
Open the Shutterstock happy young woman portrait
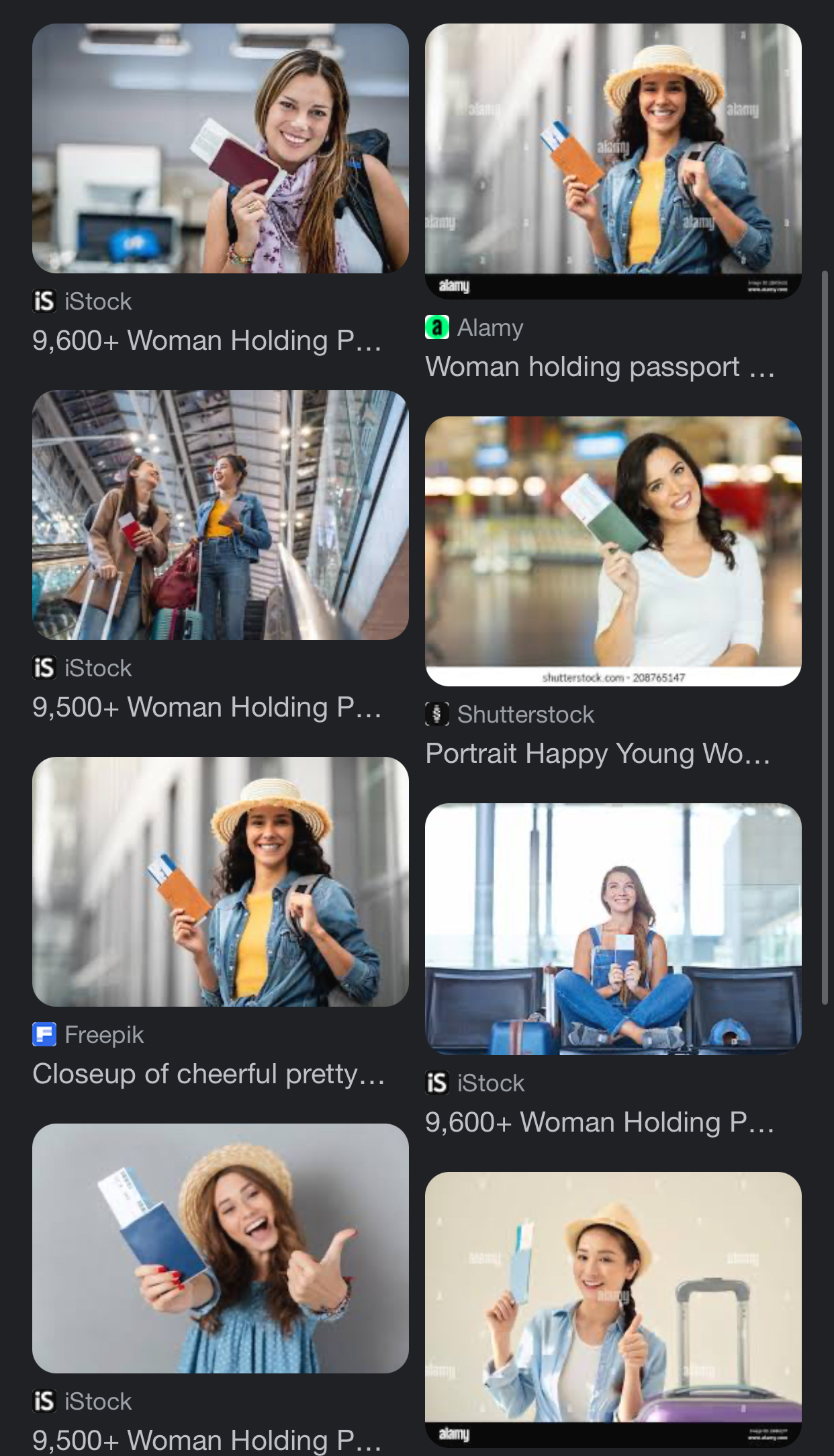coord(613,551)
